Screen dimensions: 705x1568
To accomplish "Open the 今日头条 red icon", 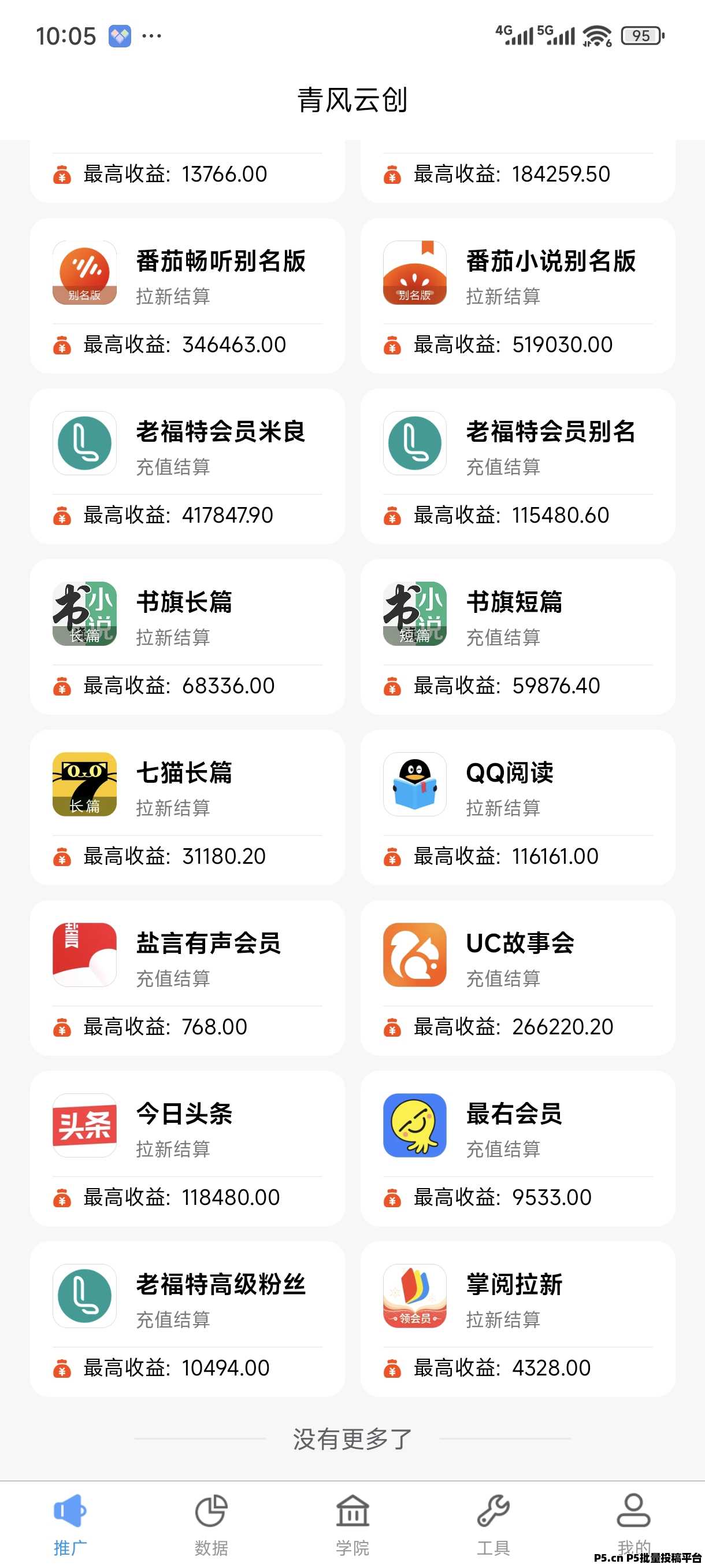I will pyautogui.click(x=84, y=1126).
